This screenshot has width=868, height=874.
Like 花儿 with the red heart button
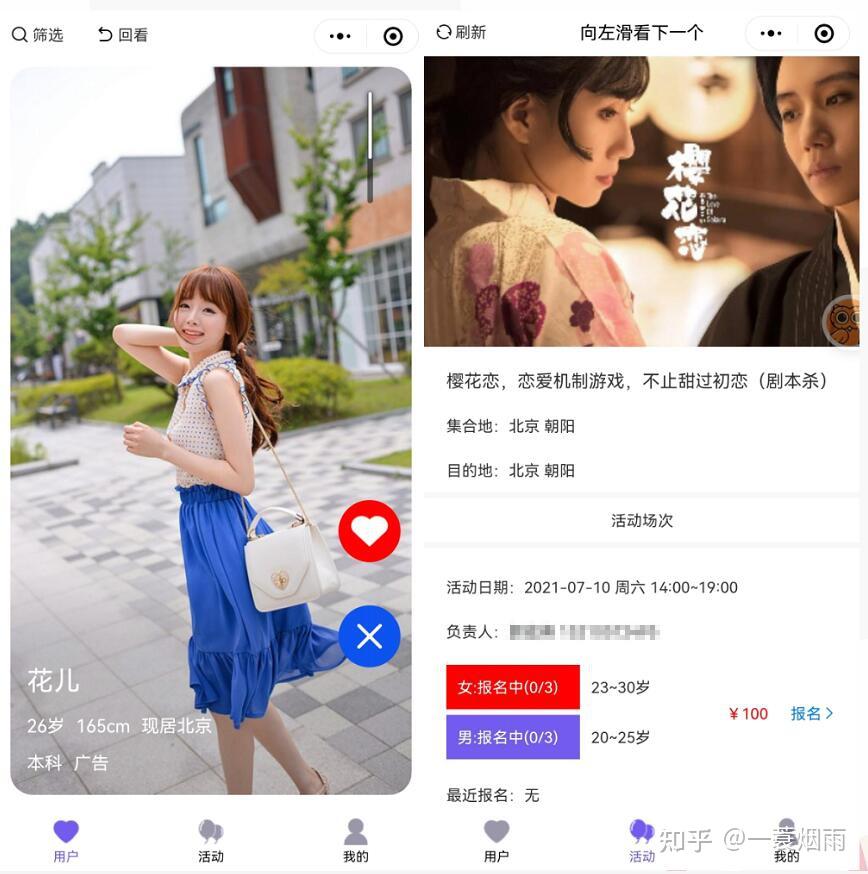click(x=370, y=531)
